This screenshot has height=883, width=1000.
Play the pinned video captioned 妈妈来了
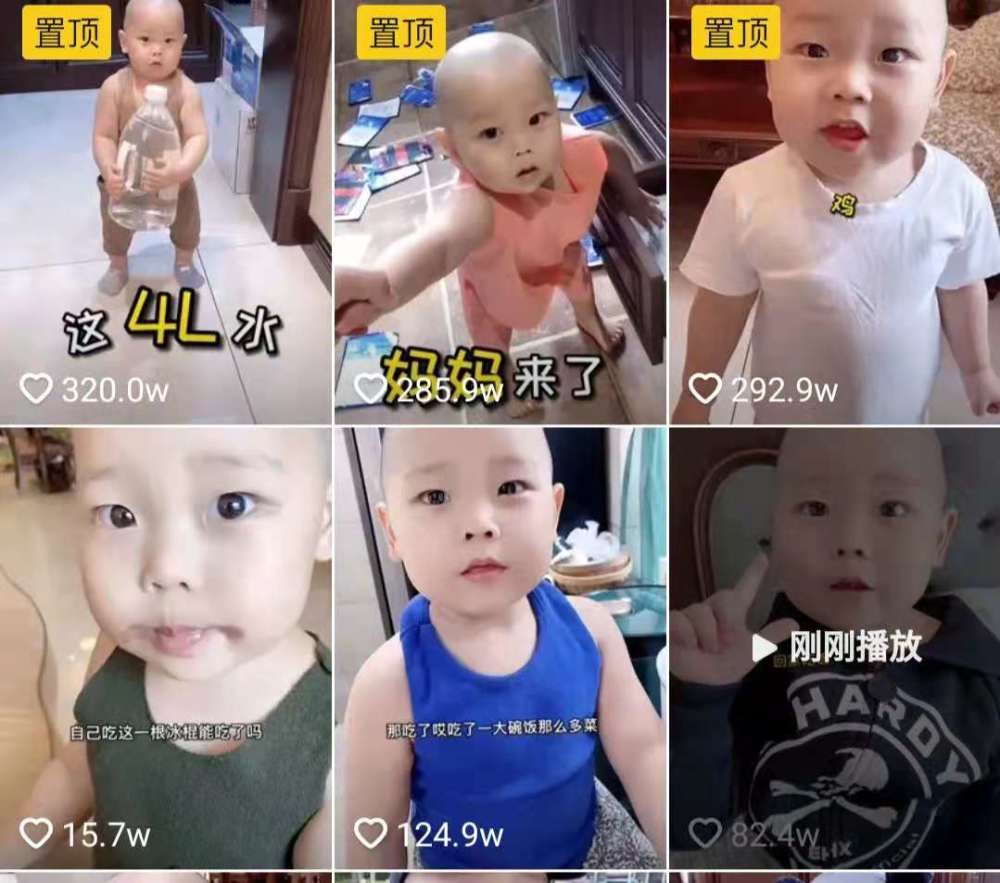coord(500,210)
